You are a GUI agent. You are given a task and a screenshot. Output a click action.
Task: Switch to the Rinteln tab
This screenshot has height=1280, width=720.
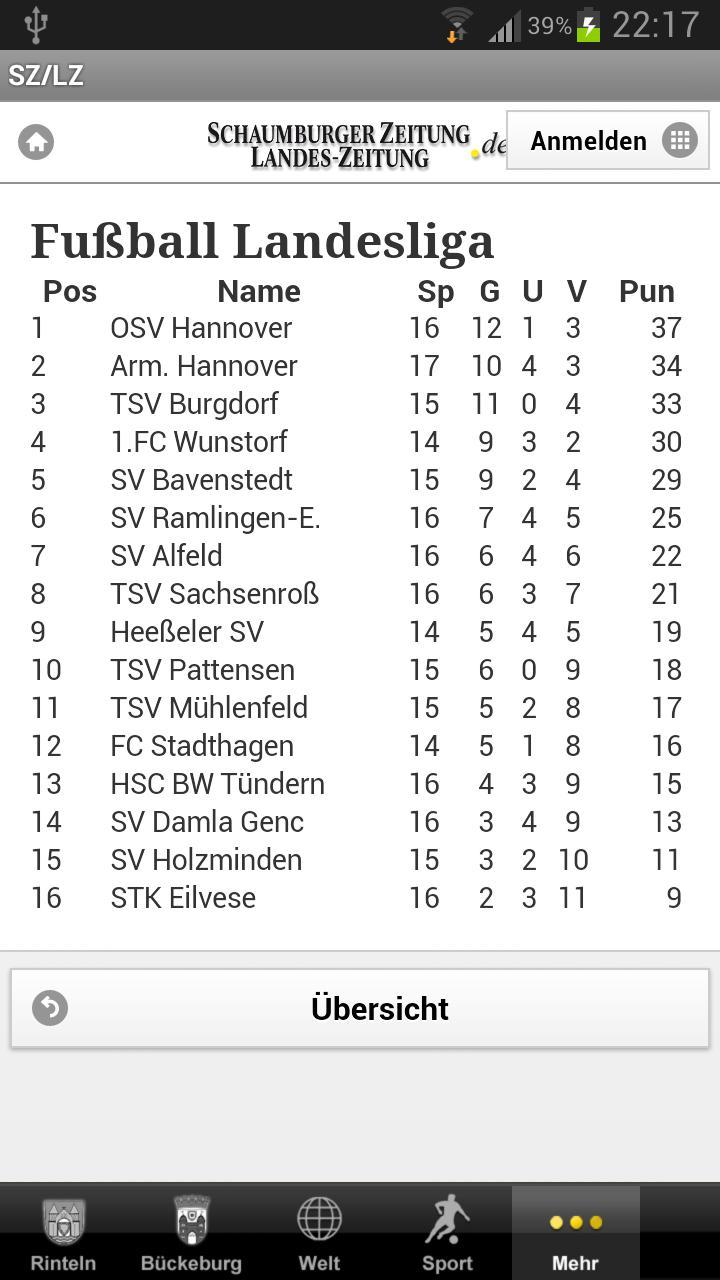point(64,1234)
